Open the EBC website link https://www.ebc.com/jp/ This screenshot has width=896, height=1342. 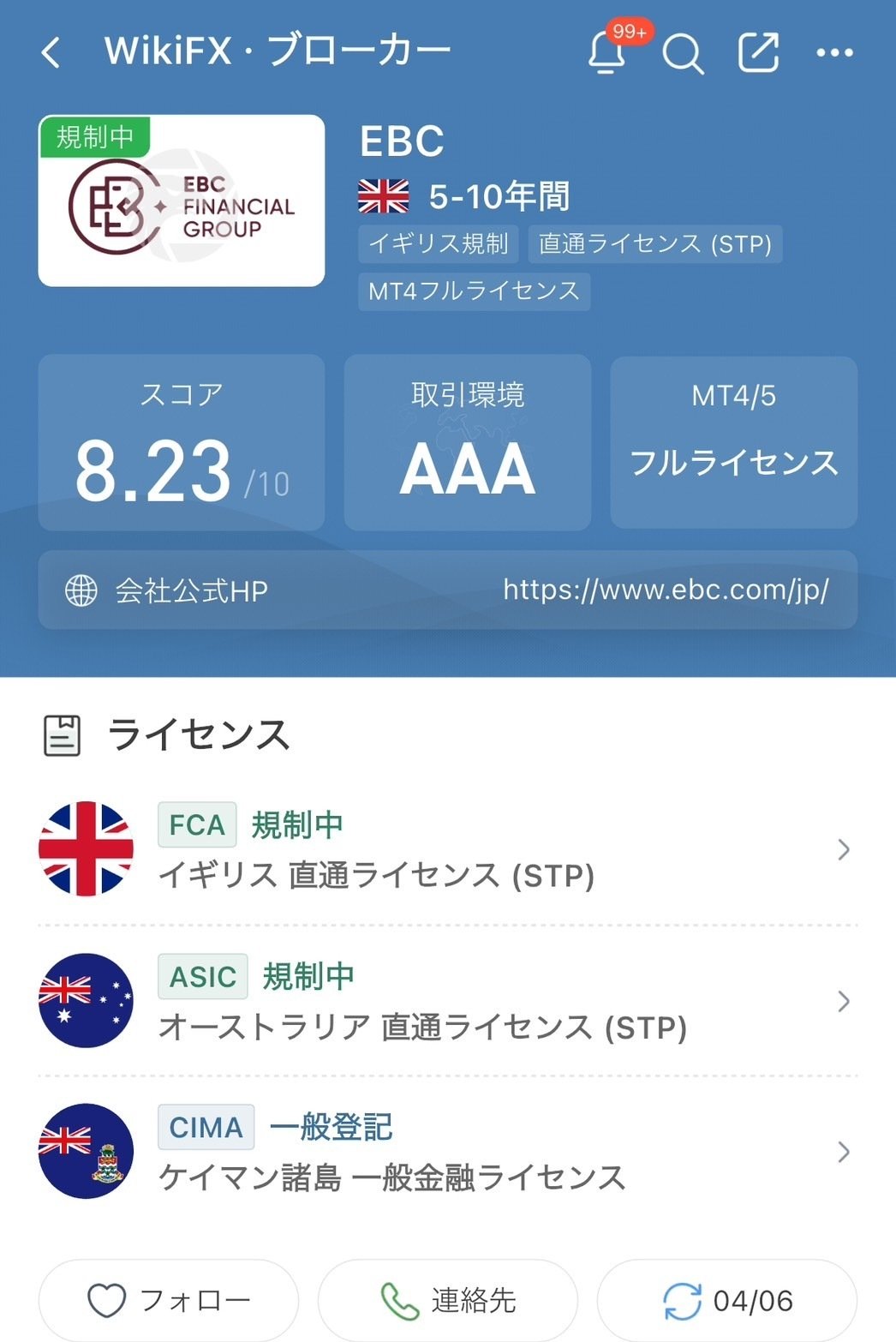pos(665,590)
